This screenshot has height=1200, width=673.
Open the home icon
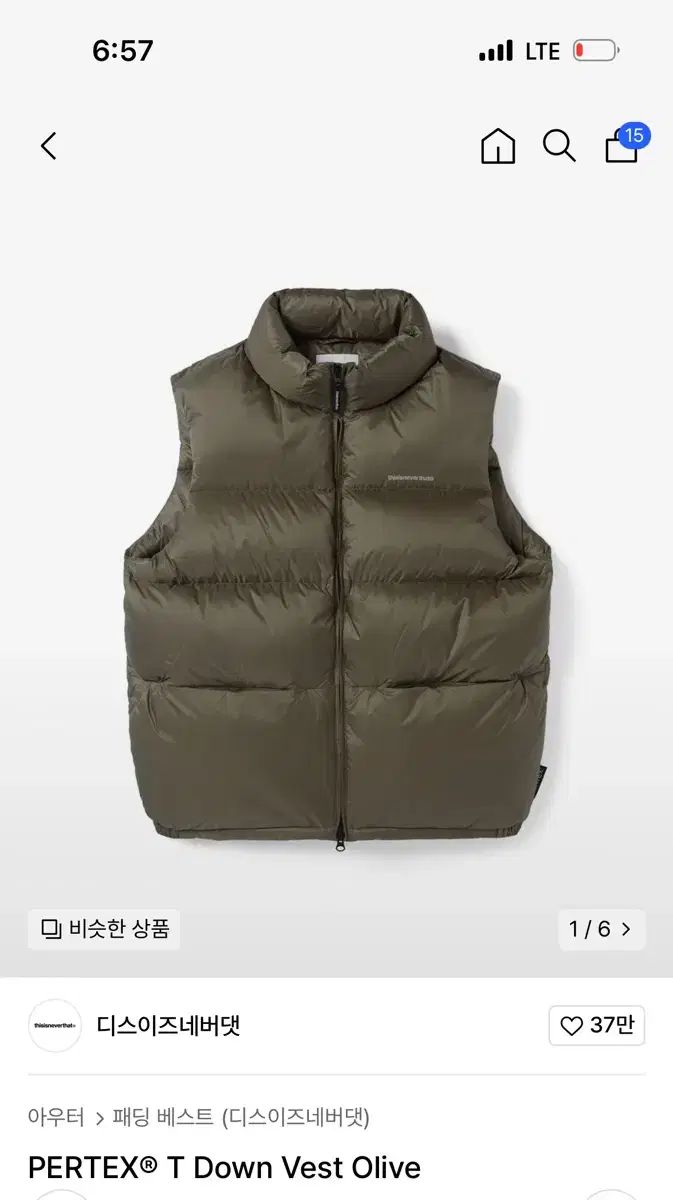tap(497, 147)
